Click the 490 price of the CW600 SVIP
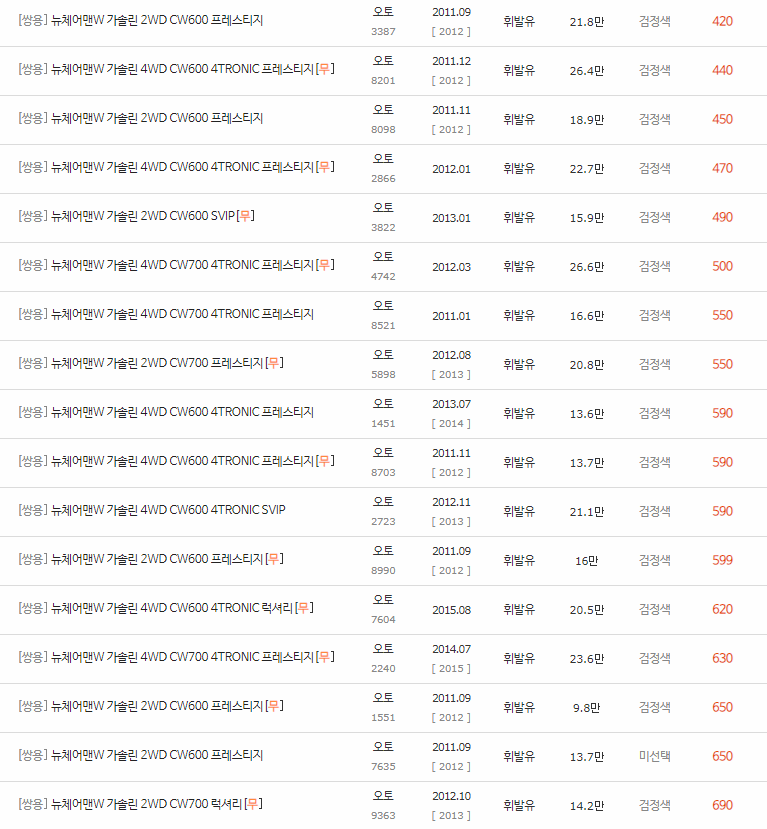Viewport: 767px width, 829px height. pos(721,217)
